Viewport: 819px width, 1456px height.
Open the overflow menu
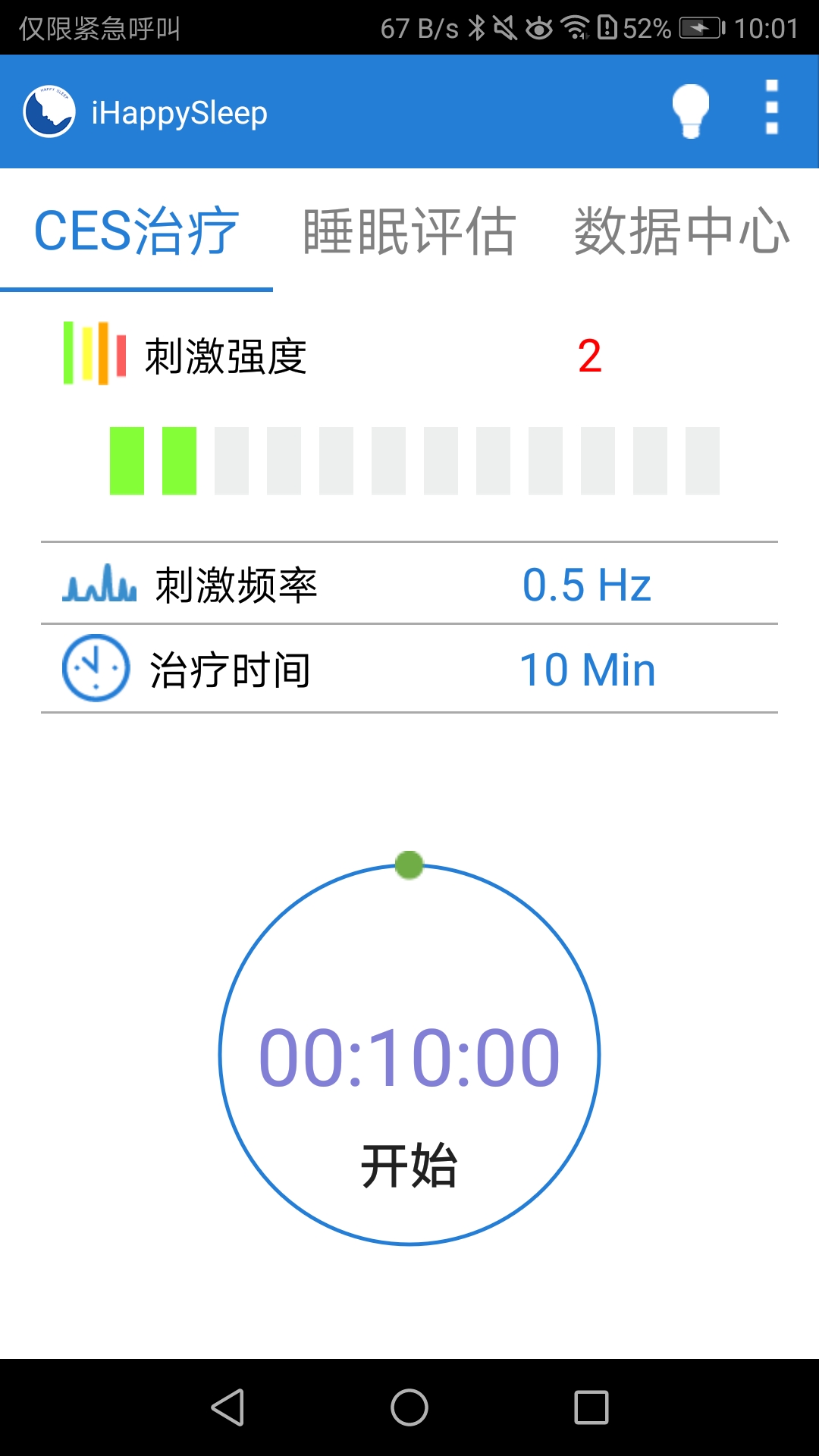771,108
